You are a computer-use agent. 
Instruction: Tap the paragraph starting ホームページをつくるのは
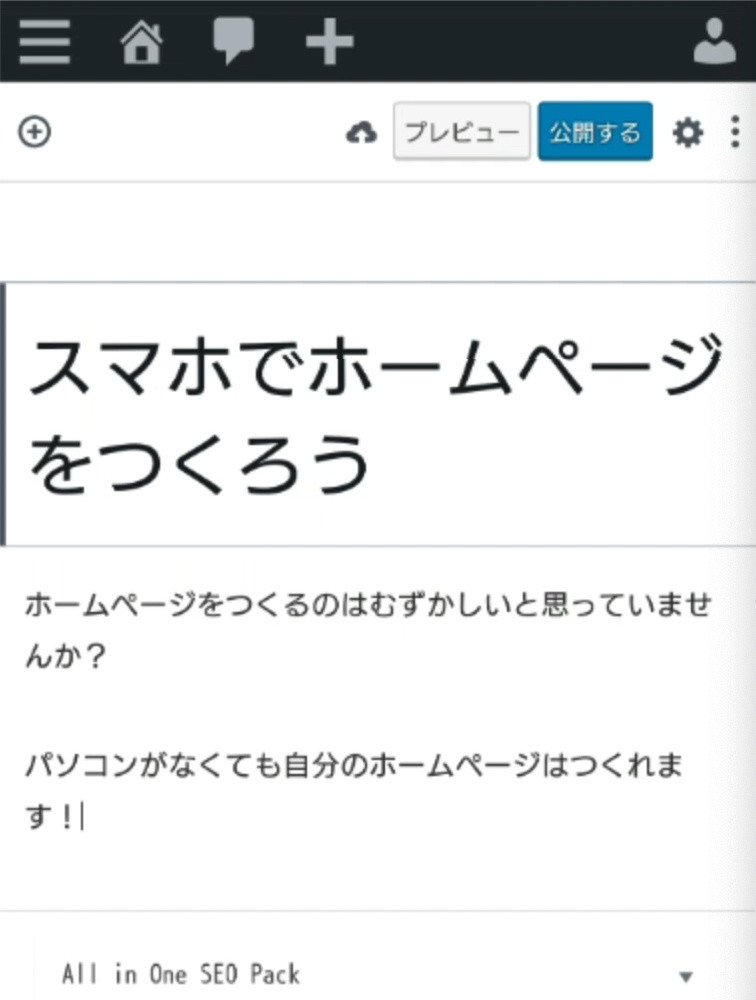point(368,631)
